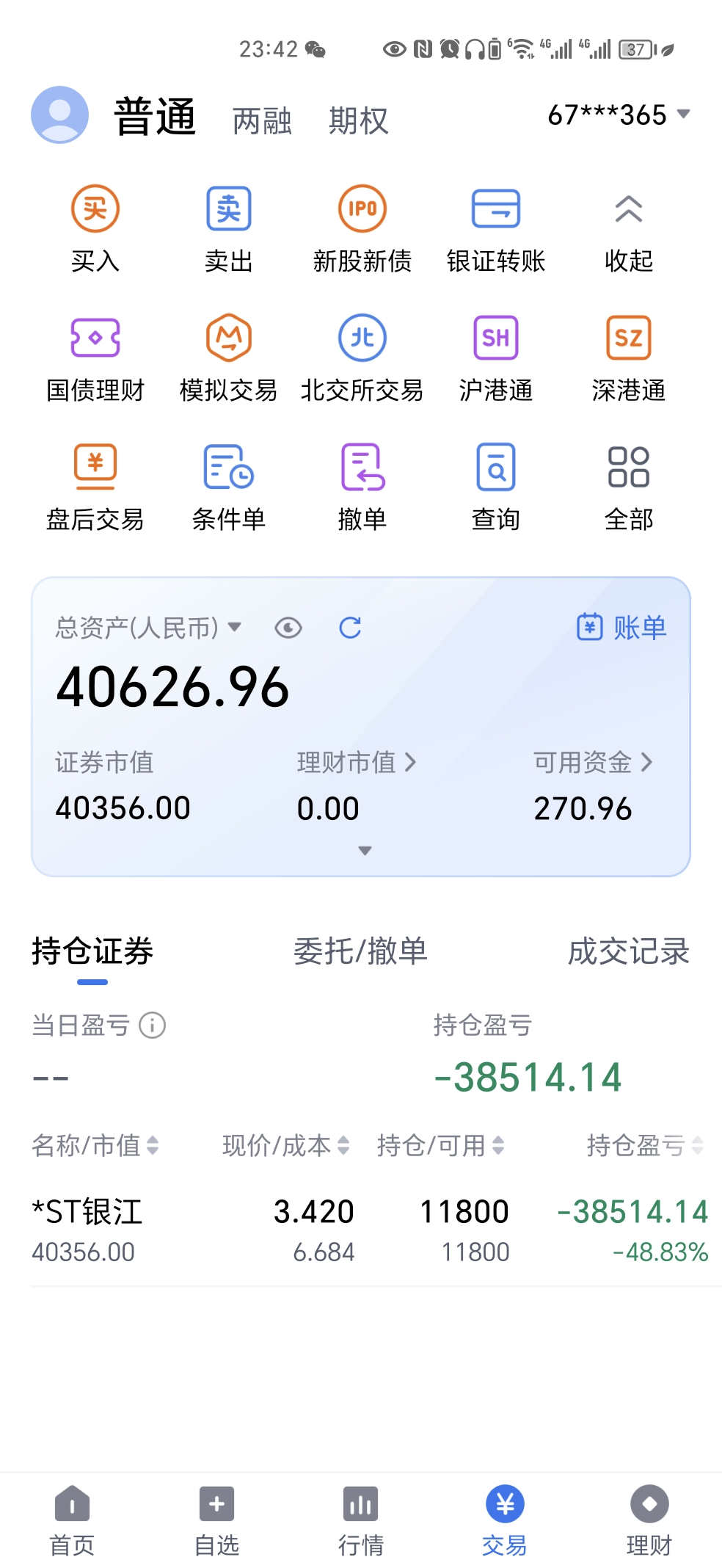722x1568 pixels.
Task: Collapse the shortcut grid with 收起
Action: [x=628, y=228]
